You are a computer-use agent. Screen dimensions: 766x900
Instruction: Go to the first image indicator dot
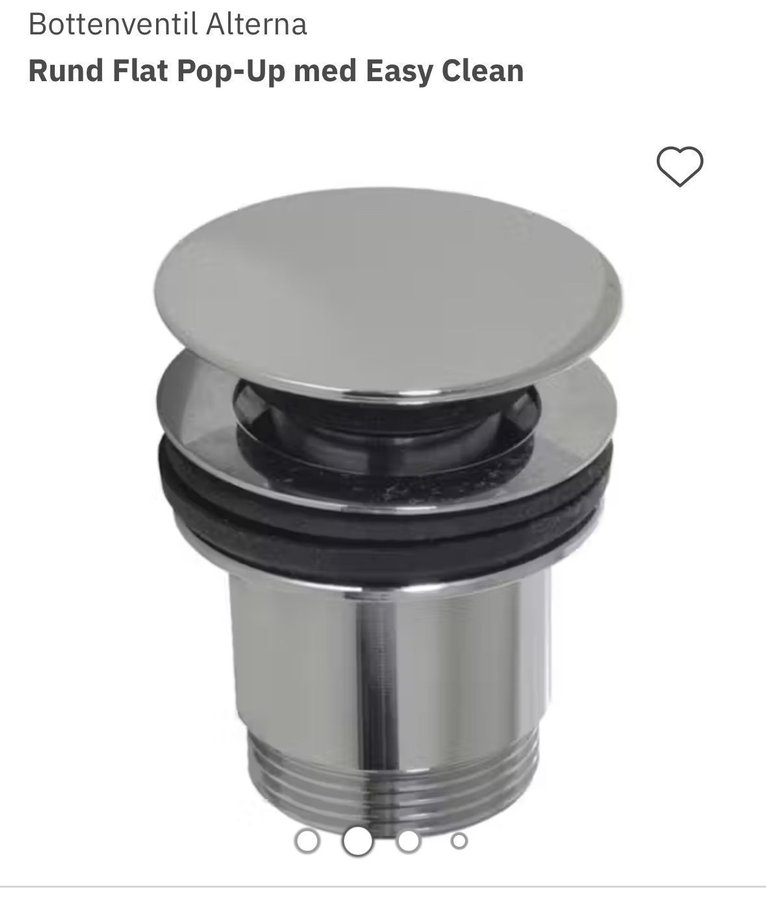point(307,841)
